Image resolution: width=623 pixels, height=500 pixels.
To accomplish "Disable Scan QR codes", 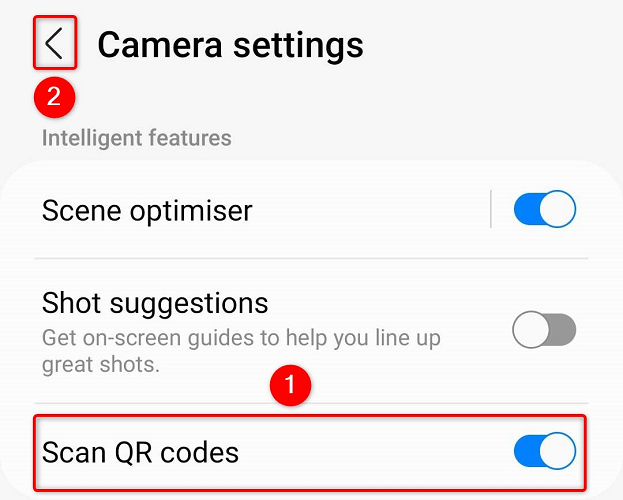I will click(x=544, y=451).
